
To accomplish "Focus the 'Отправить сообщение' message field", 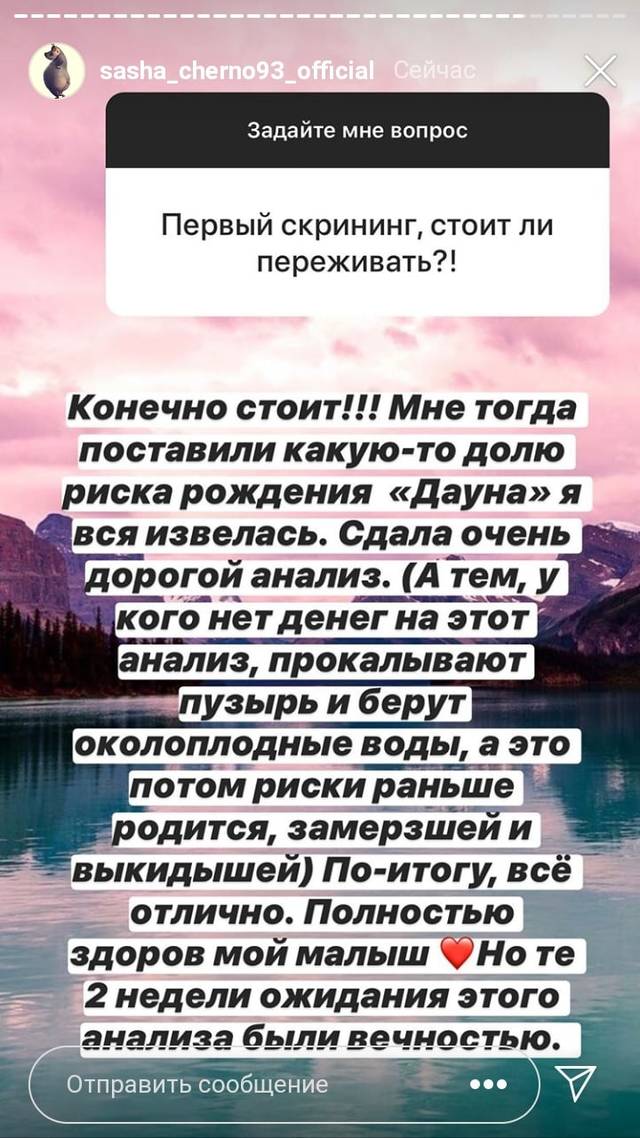I will (284, 1084).
